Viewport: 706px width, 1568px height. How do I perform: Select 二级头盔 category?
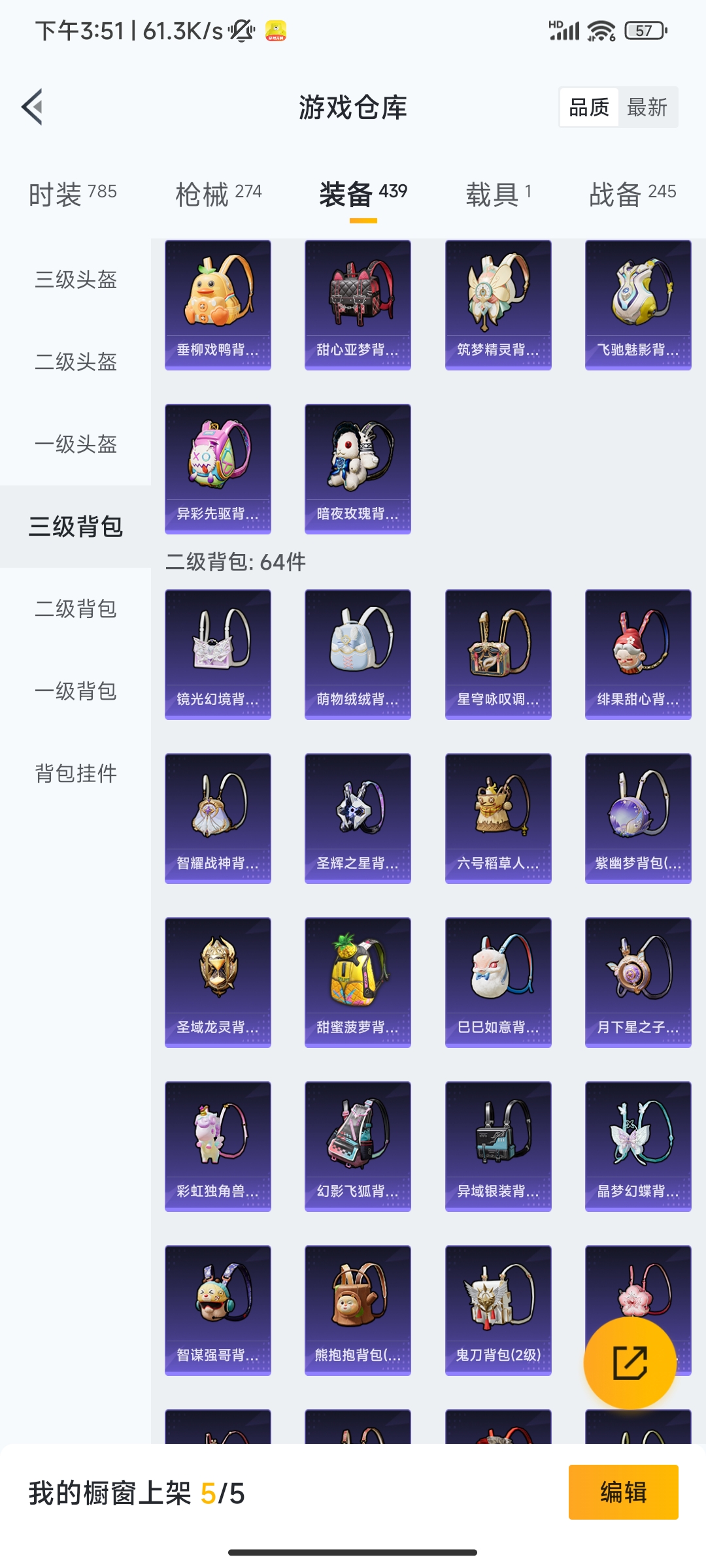tap(76, 362)
